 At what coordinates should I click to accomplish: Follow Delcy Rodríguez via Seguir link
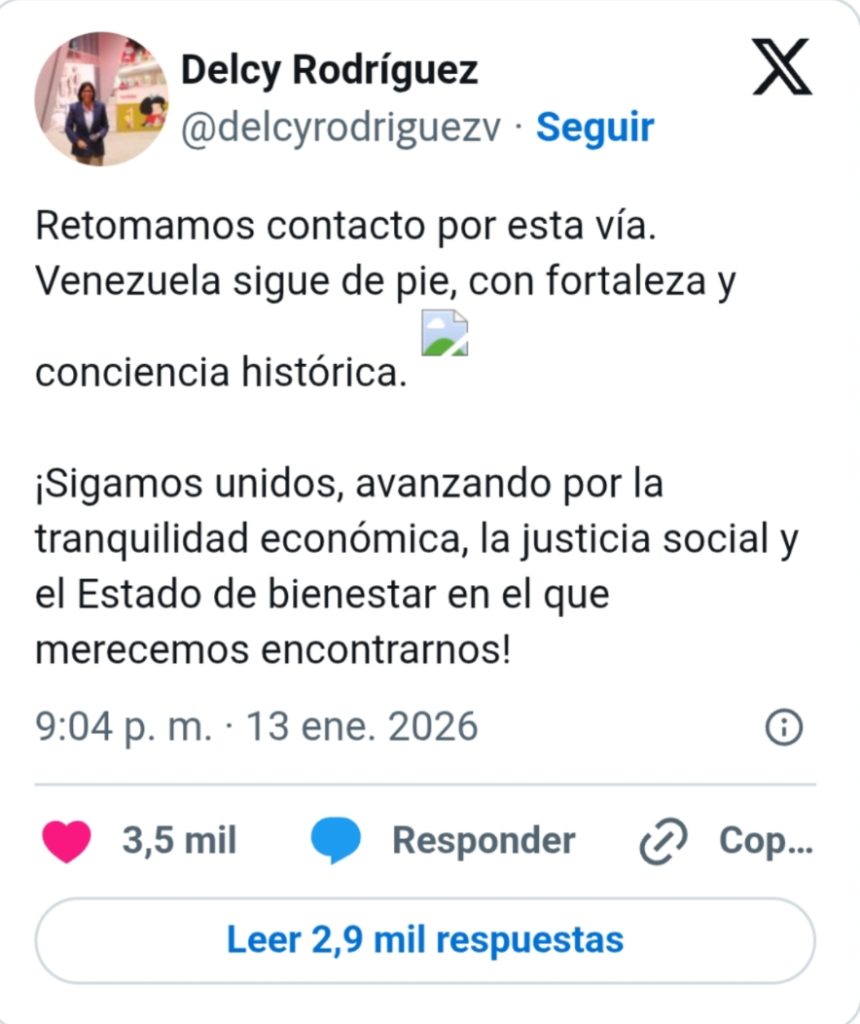click(595, 128)
